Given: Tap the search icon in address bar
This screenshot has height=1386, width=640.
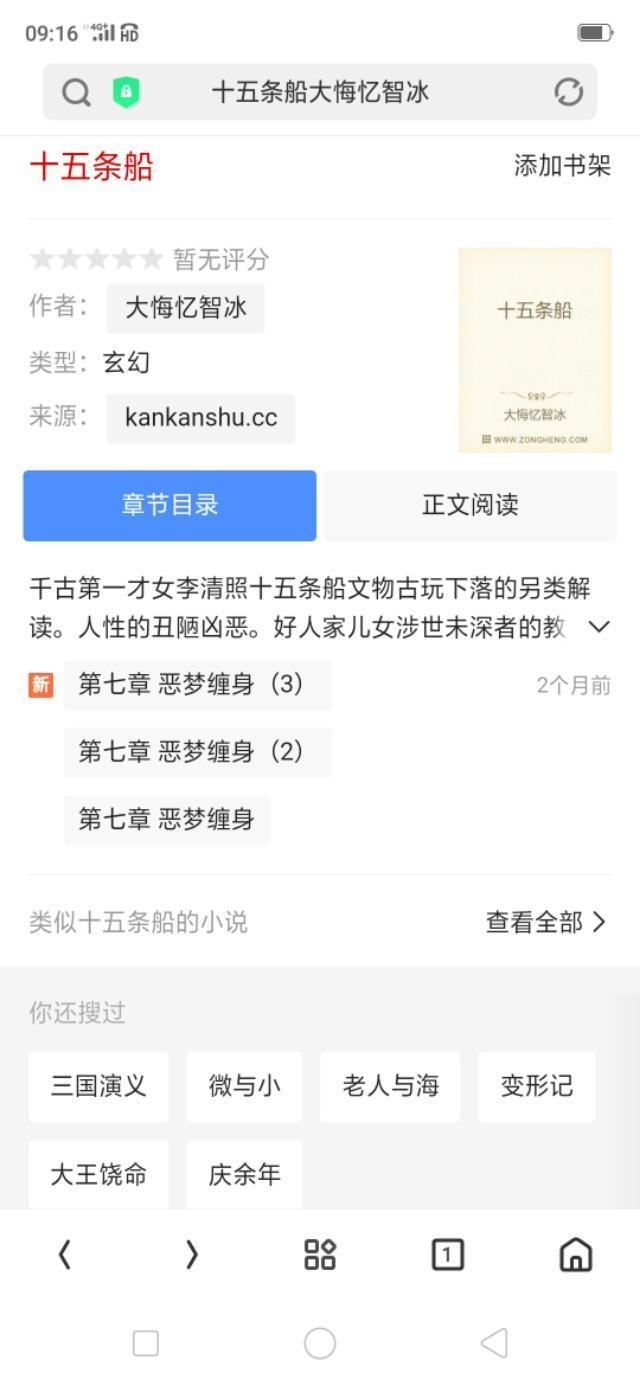Looking at the screenshot, I should [x=76, y=93].
